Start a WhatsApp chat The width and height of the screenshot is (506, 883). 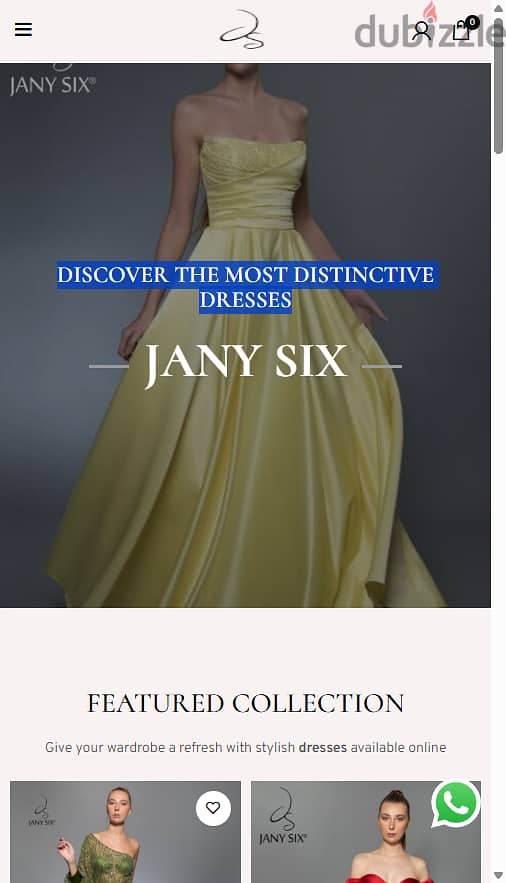point(455,804)
